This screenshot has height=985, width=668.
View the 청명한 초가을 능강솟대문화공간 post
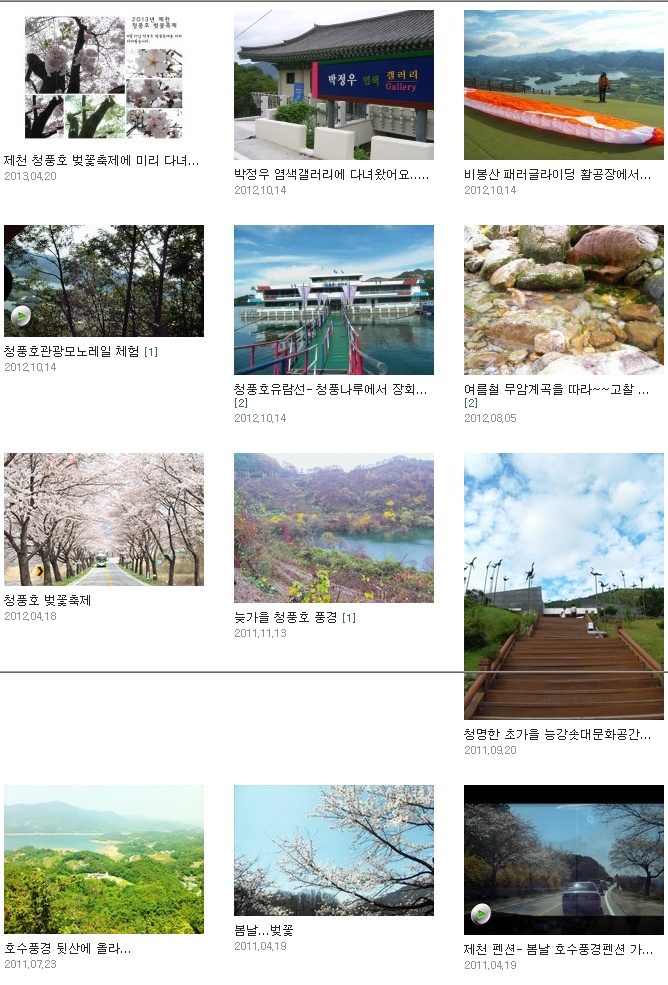[x=558, y=734]
